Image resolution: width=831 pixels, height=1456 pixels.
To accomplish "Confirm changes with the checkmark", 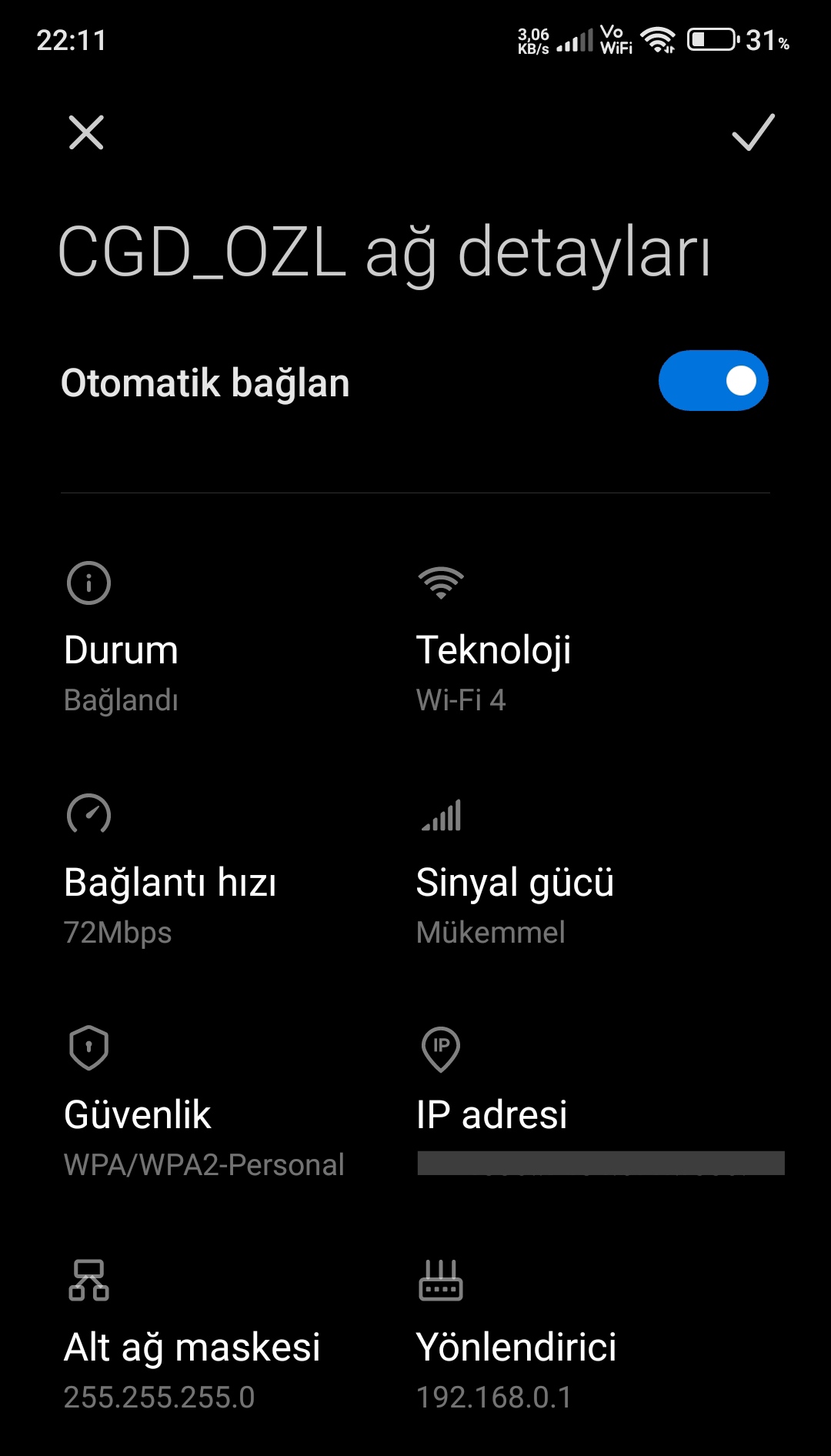I will coord(753,132).
